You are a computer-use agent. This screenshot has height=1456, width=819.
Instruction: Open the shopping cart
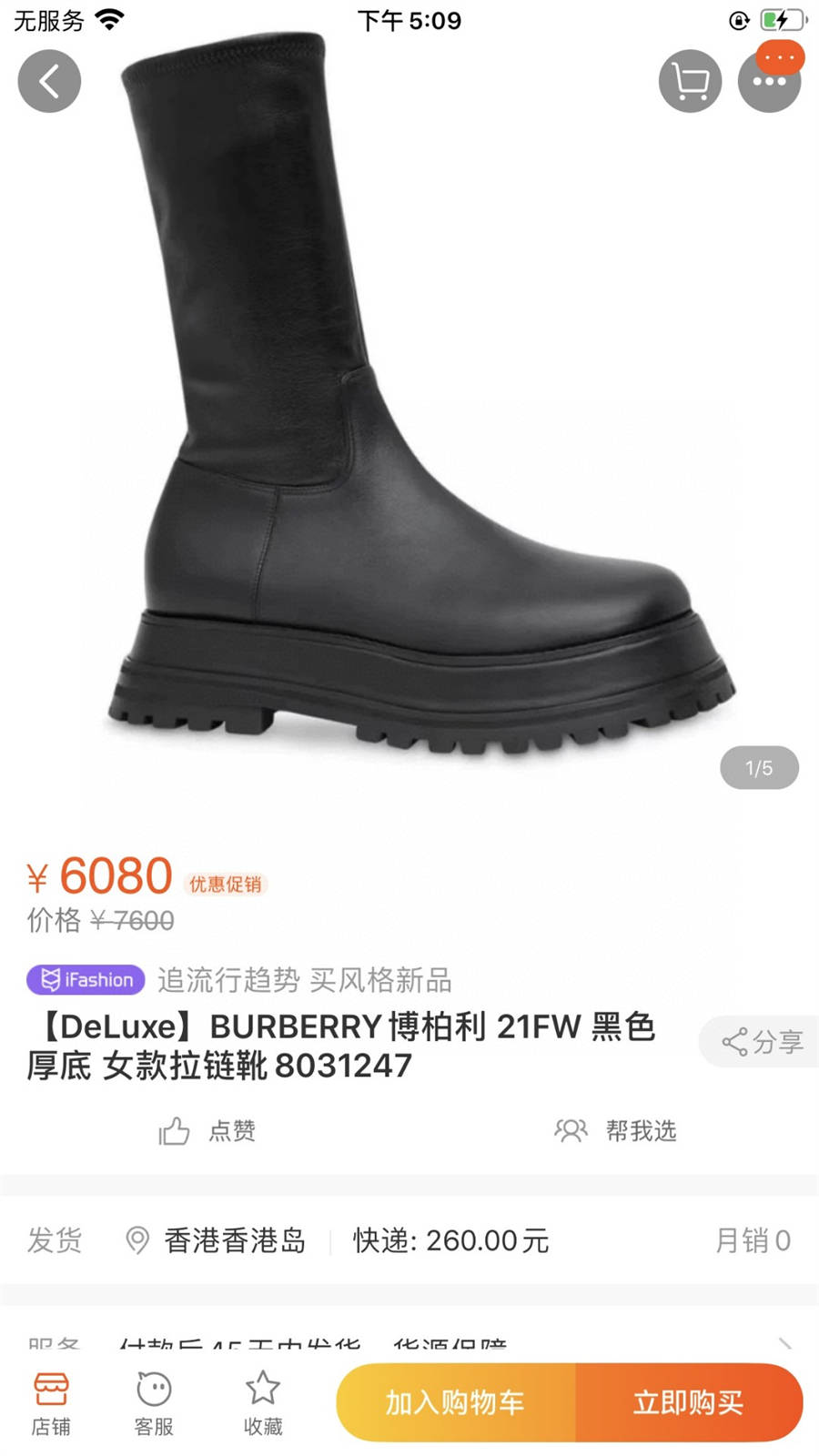690,82
